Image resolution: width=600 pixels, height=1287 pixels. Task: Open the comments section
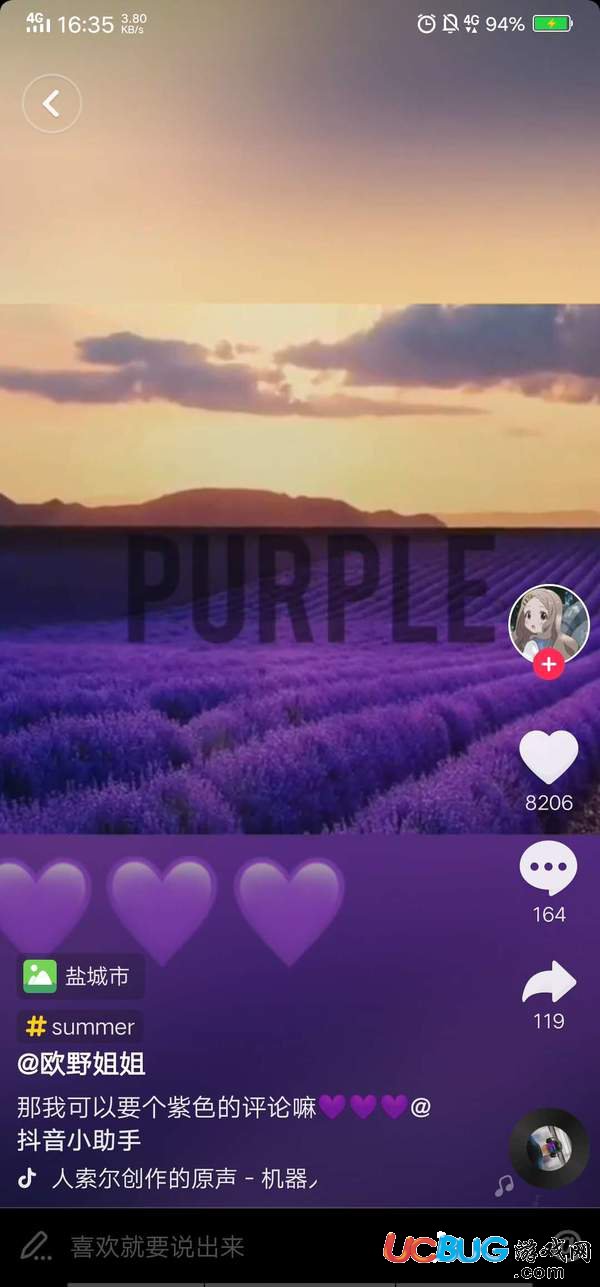548,868
